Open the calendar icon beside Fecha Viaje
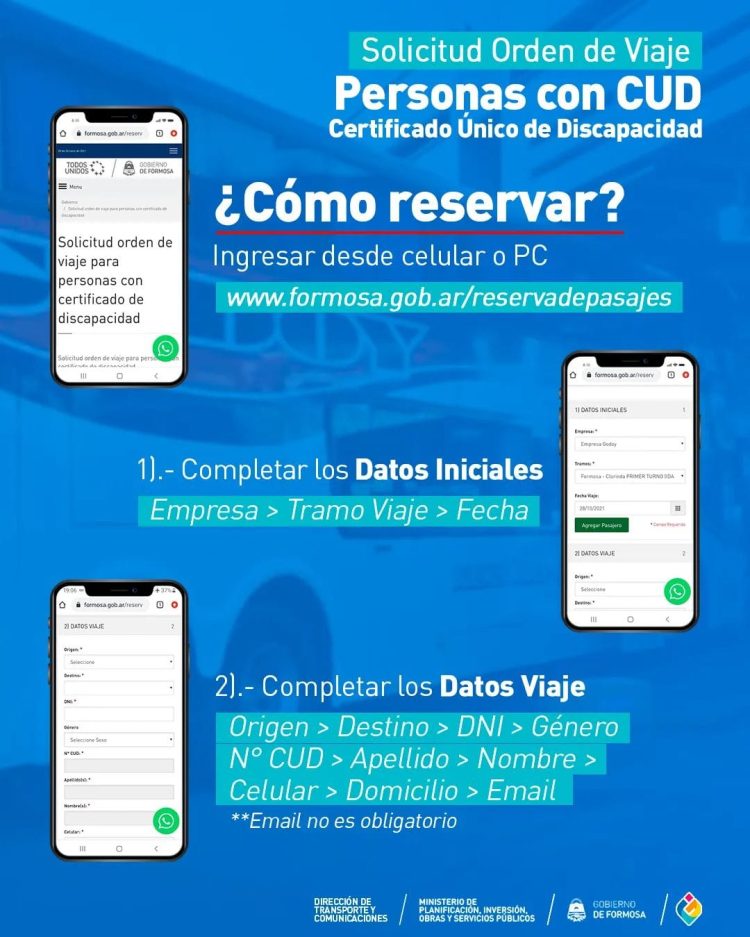 (x=678, y=509)
